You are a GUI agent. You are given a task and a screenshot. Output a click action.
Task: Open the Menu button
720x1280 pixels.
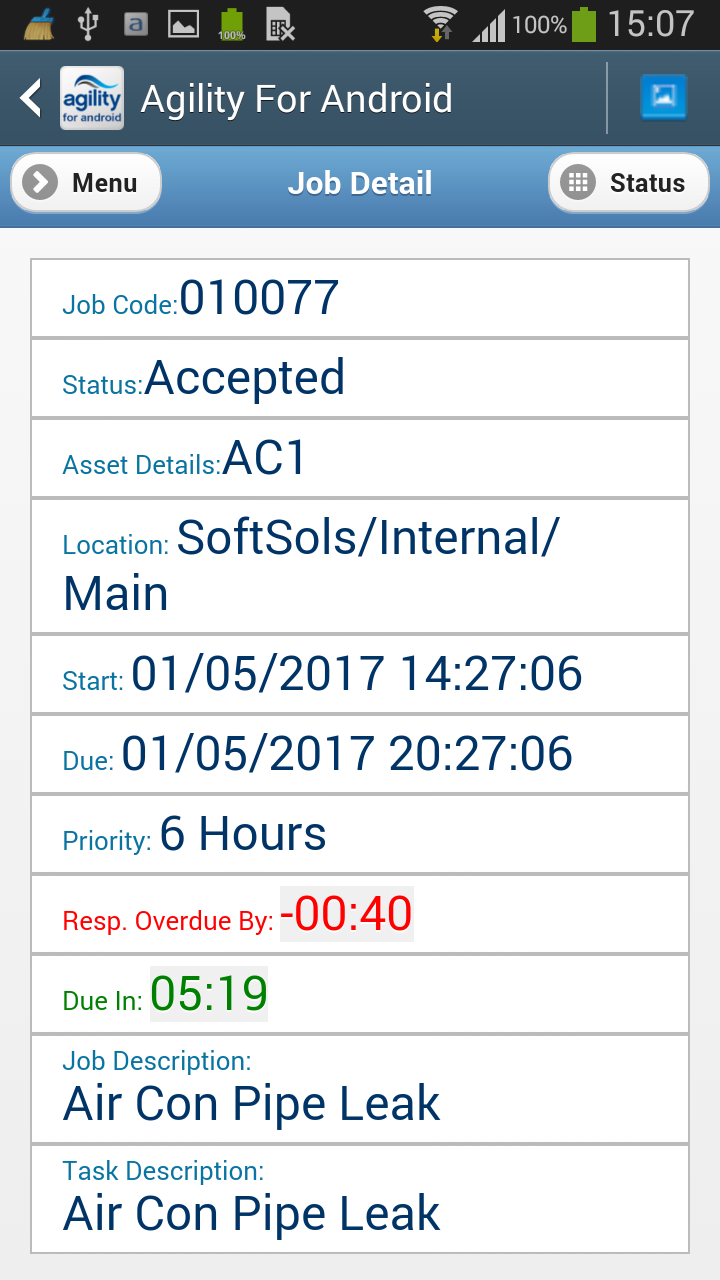[x=86, y=183]
